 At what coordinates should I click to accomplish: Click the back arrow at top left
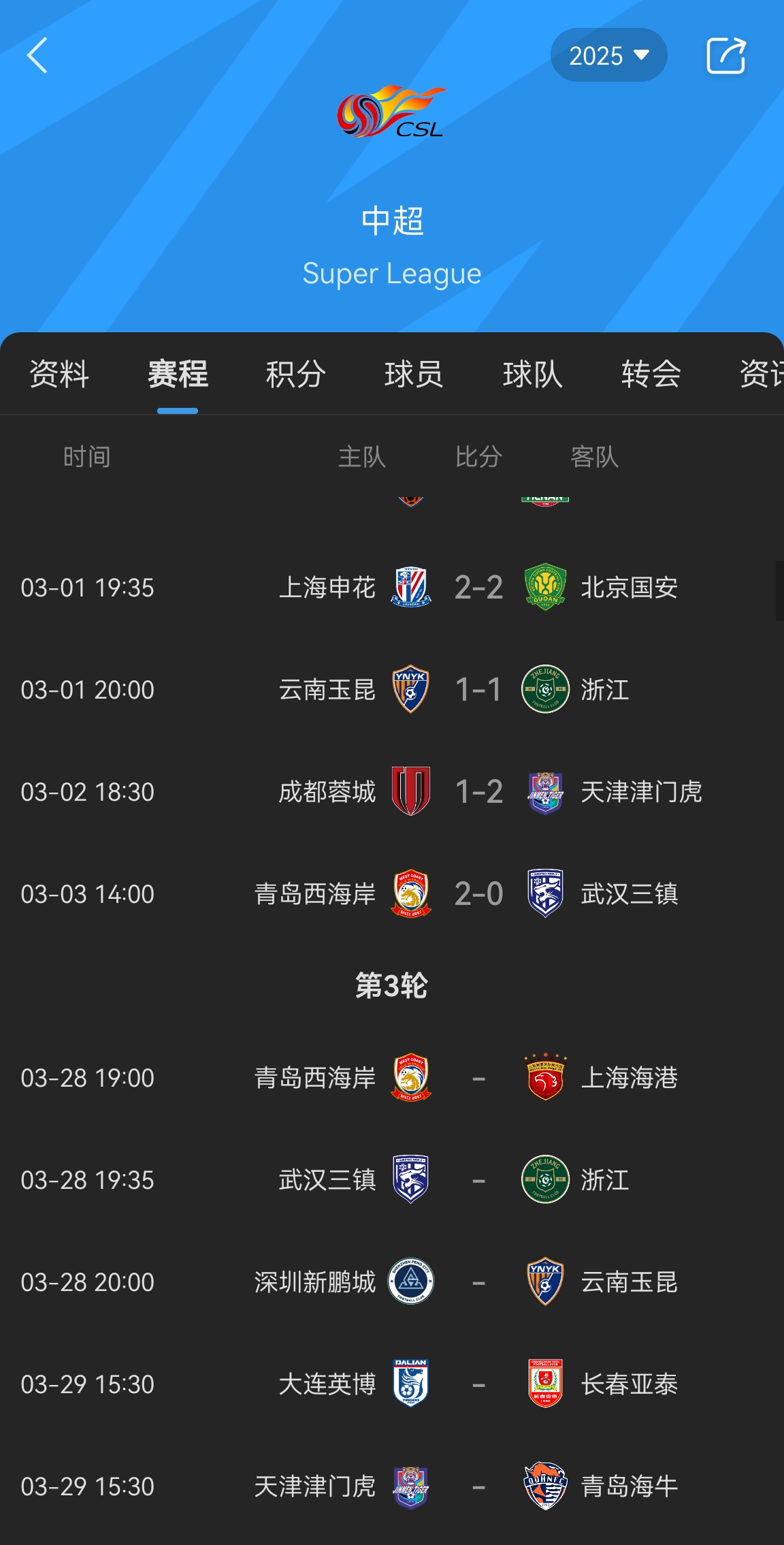[37, 55]
